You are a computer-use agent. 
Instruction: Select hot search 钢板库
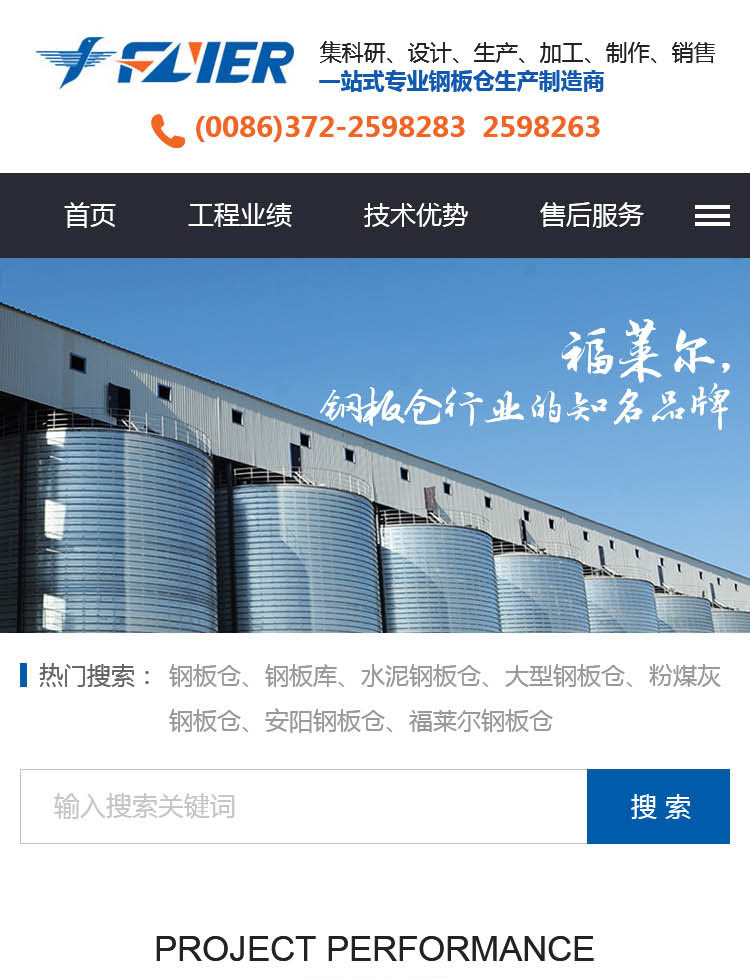[x=300, y=677]
